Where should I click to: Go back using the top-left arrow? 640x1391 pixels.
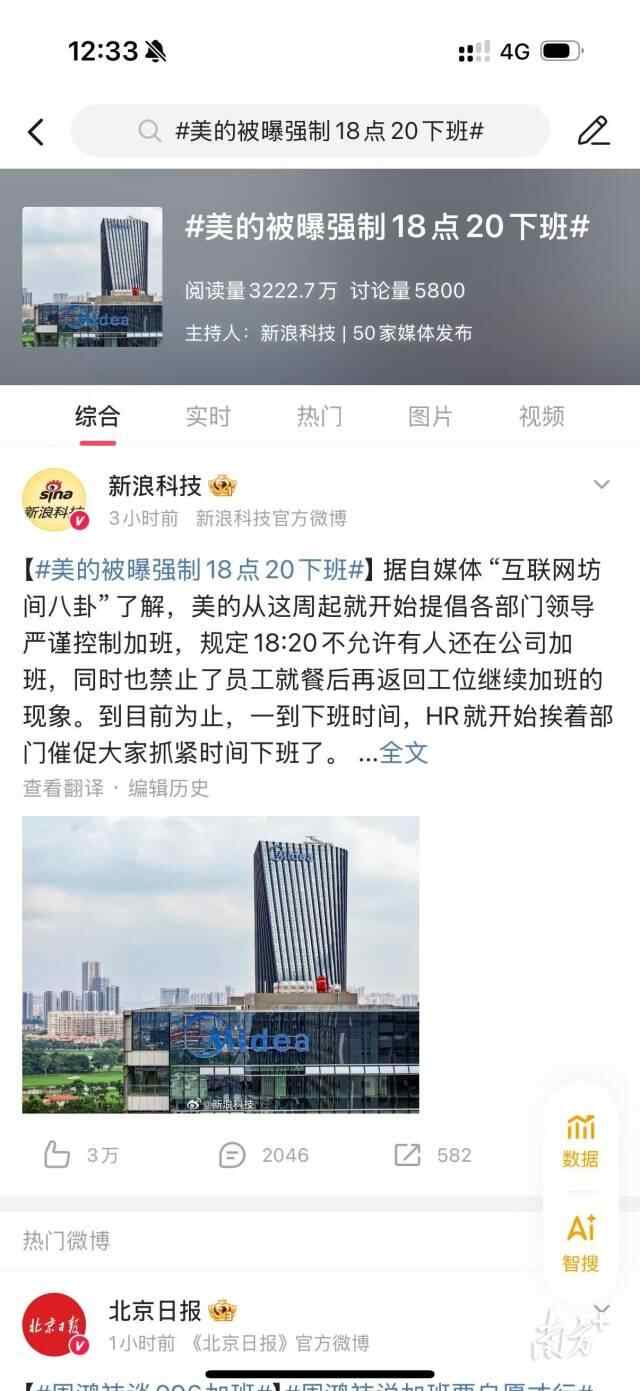coord(36,131)
